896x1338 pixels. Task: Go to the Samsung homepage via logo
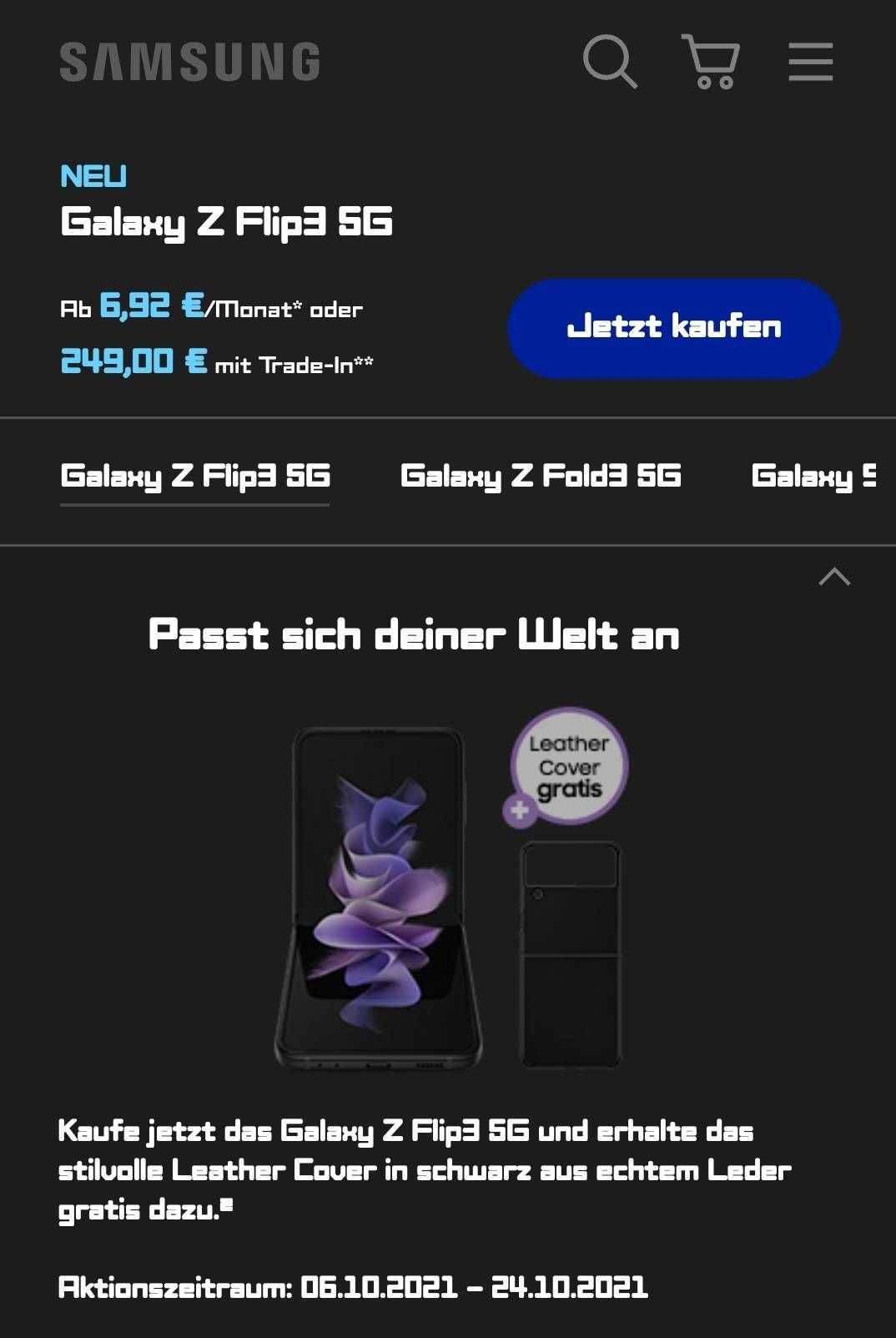pyautogui.click(x=190, y=62)
